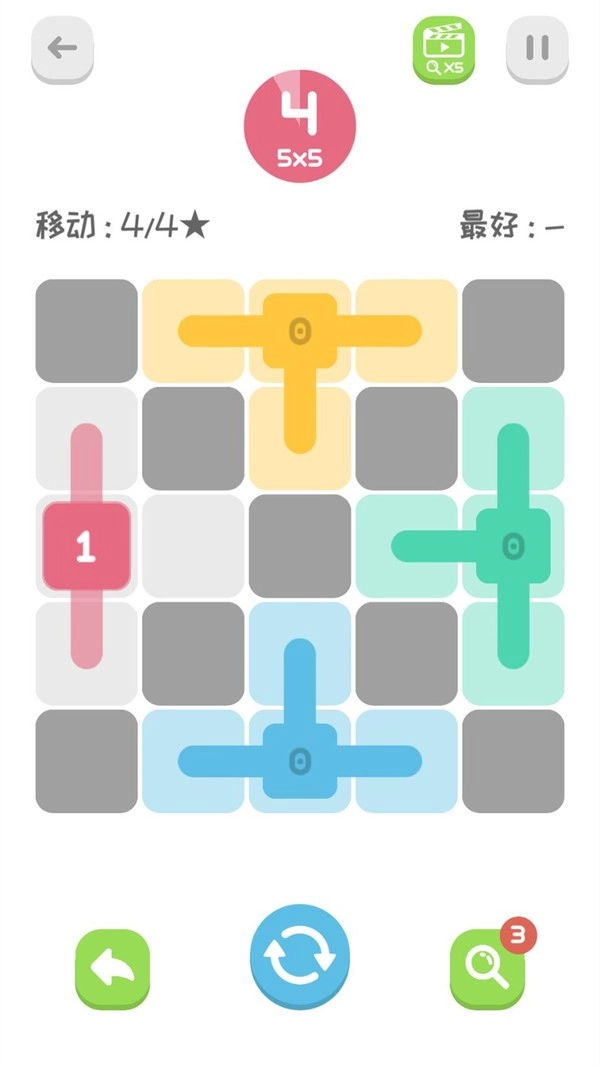Select the yellow block on the board
Viewport: 600px width, 1066px height.
(299, 330)
